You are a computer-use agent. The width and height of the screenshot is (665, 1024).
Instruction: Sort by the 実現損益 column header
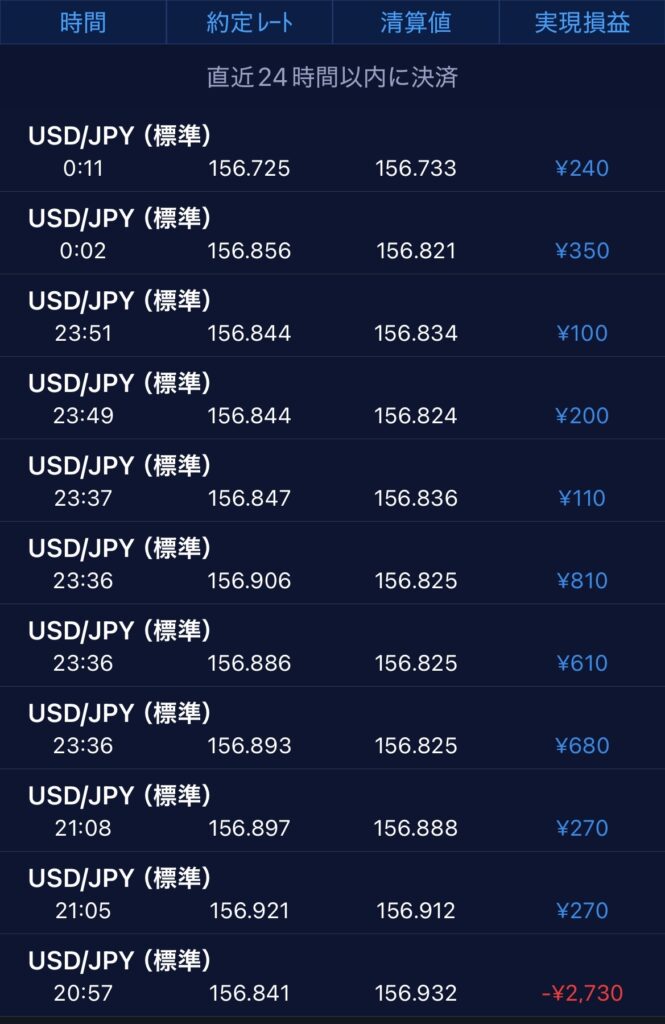(x=582, y=23)
